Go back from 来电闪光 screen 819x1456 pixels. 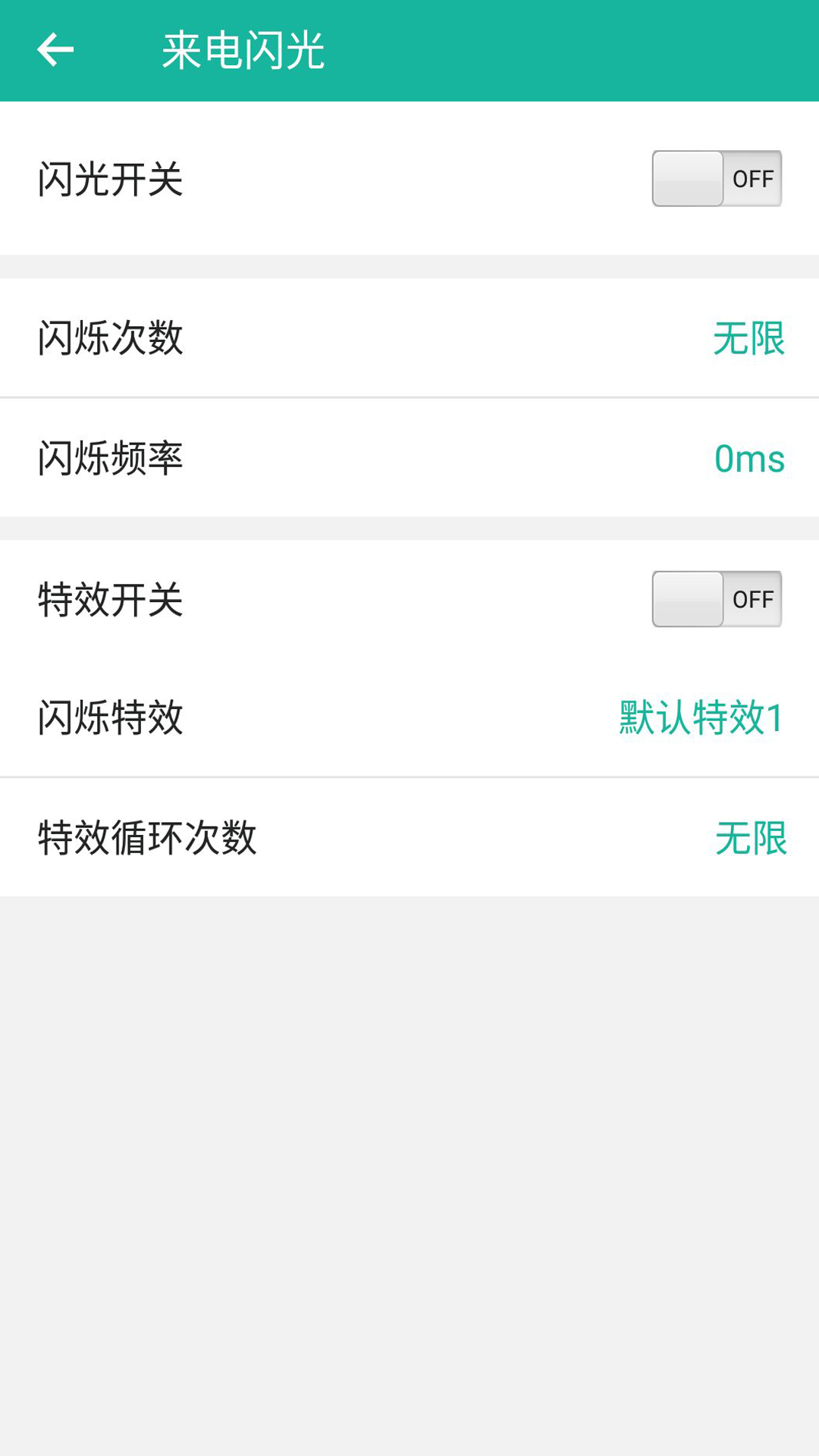click(55, 50)
